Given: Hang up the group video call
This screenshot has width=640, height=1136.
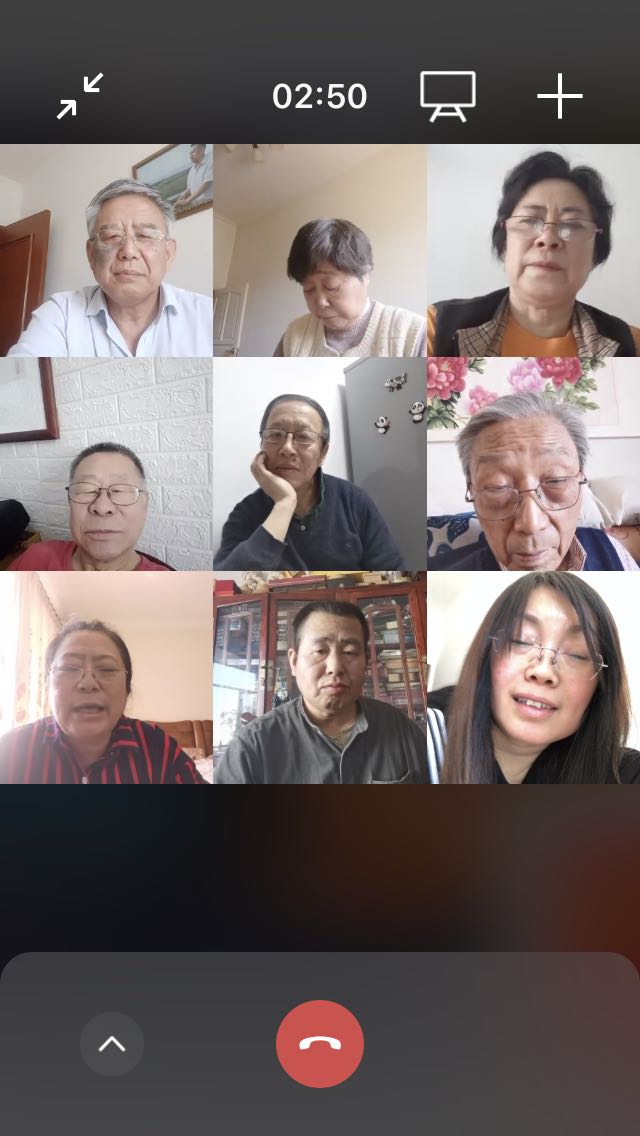Looking at the screenshot, I should [320, 1044].
